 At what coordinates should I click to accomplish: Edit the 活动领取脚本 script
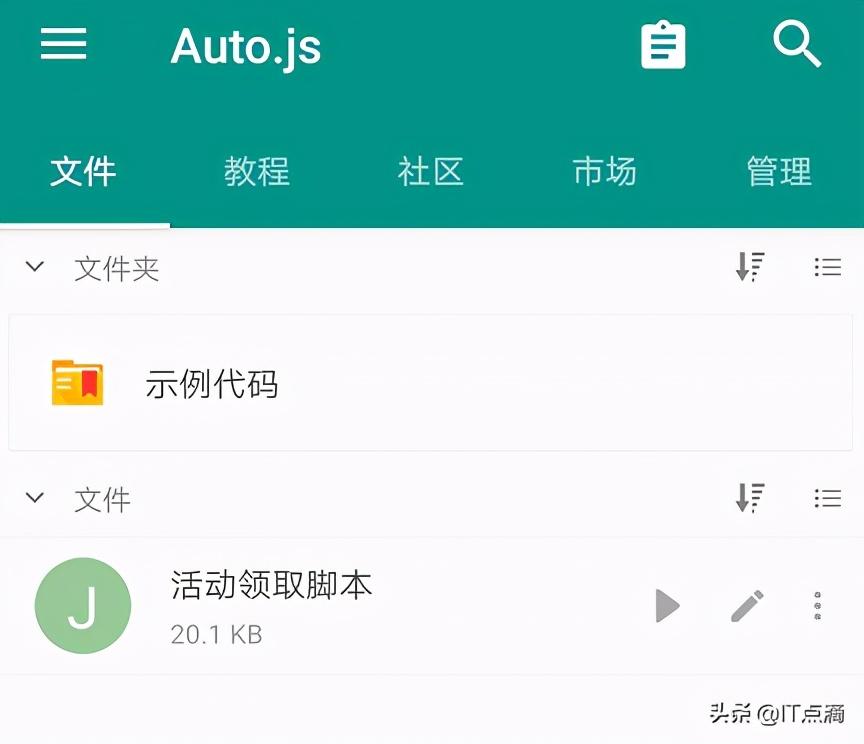click(746, 605)
